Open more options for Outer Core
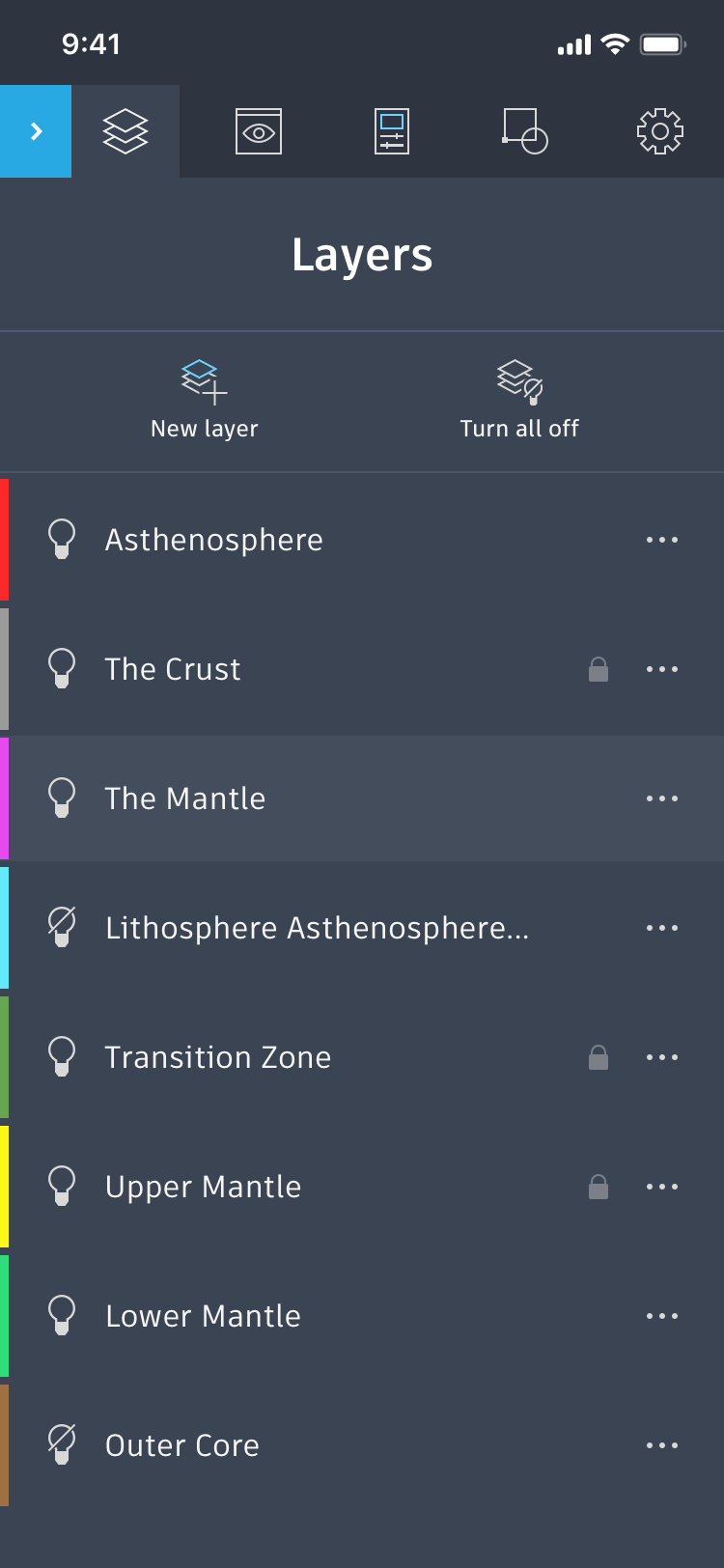Viewport: 724px width, 1568px height. point(662,1445)
